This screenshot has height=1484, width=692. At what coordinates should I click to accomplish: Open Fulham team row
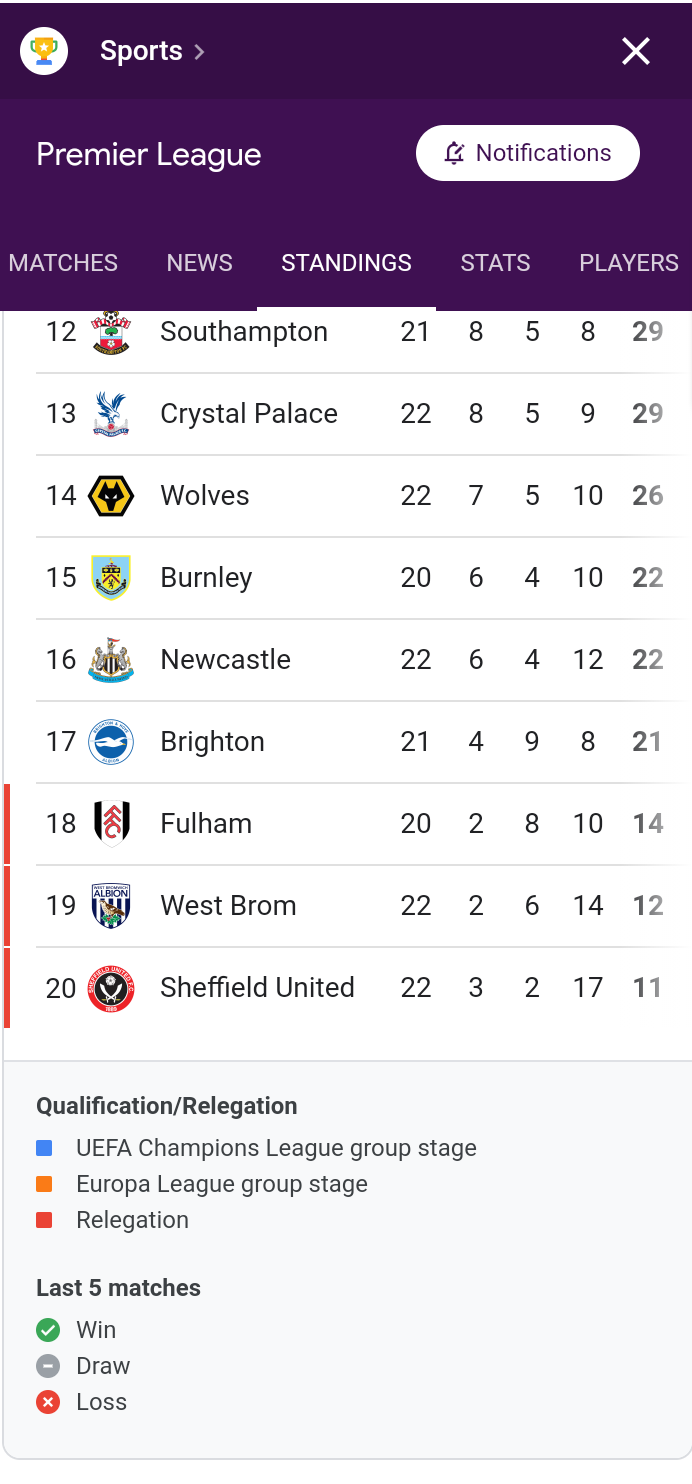(346, 824)
